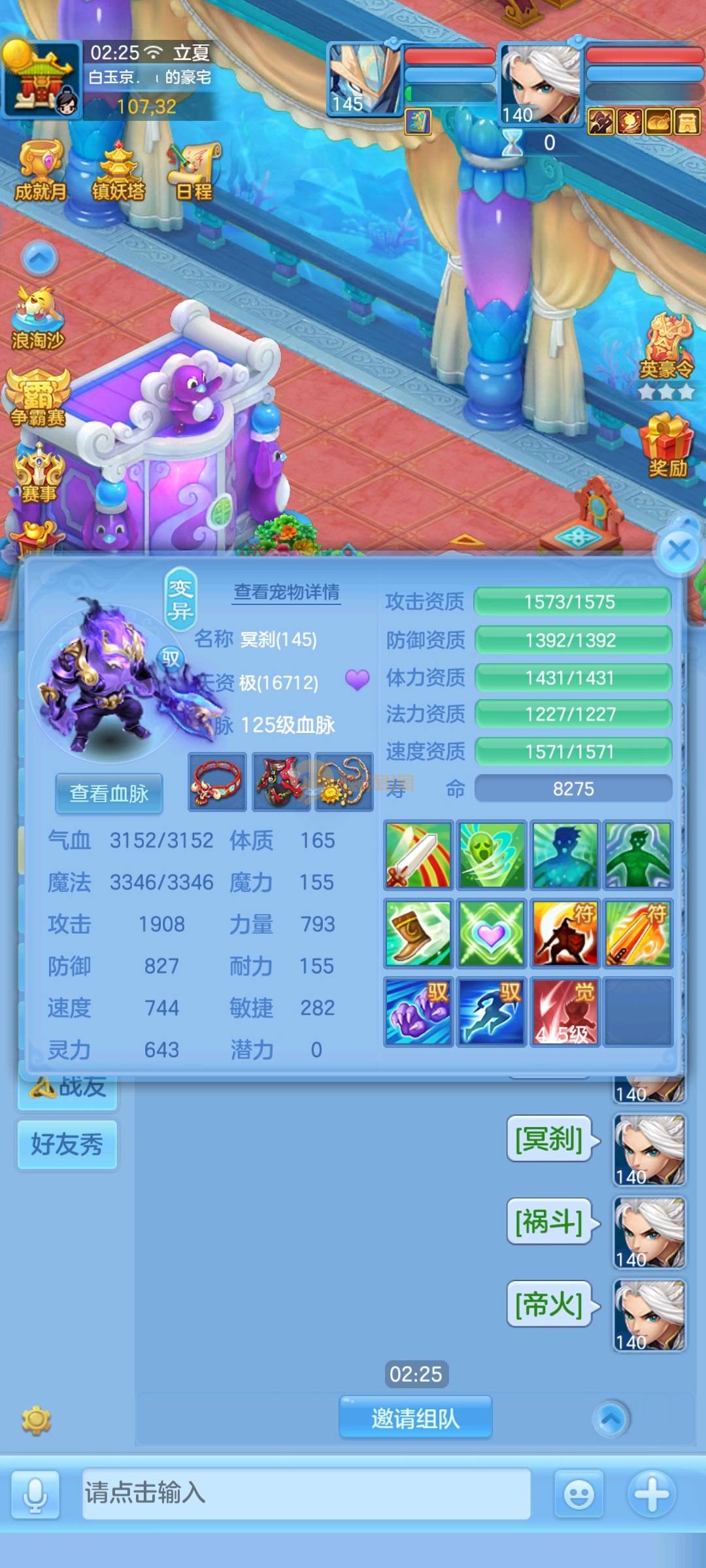Tap the 邀请组队 button

415,1418
